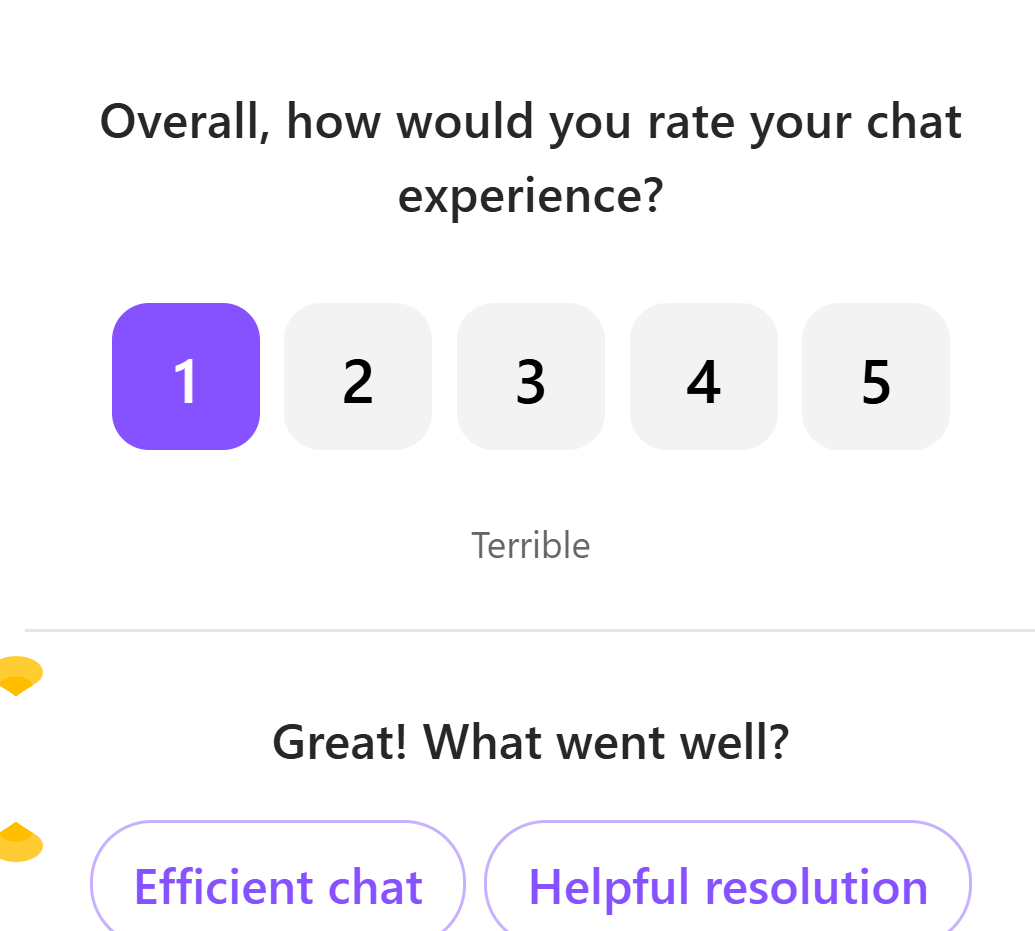
Task: Select the Efficient chat chip
Action: coord(278,885)
